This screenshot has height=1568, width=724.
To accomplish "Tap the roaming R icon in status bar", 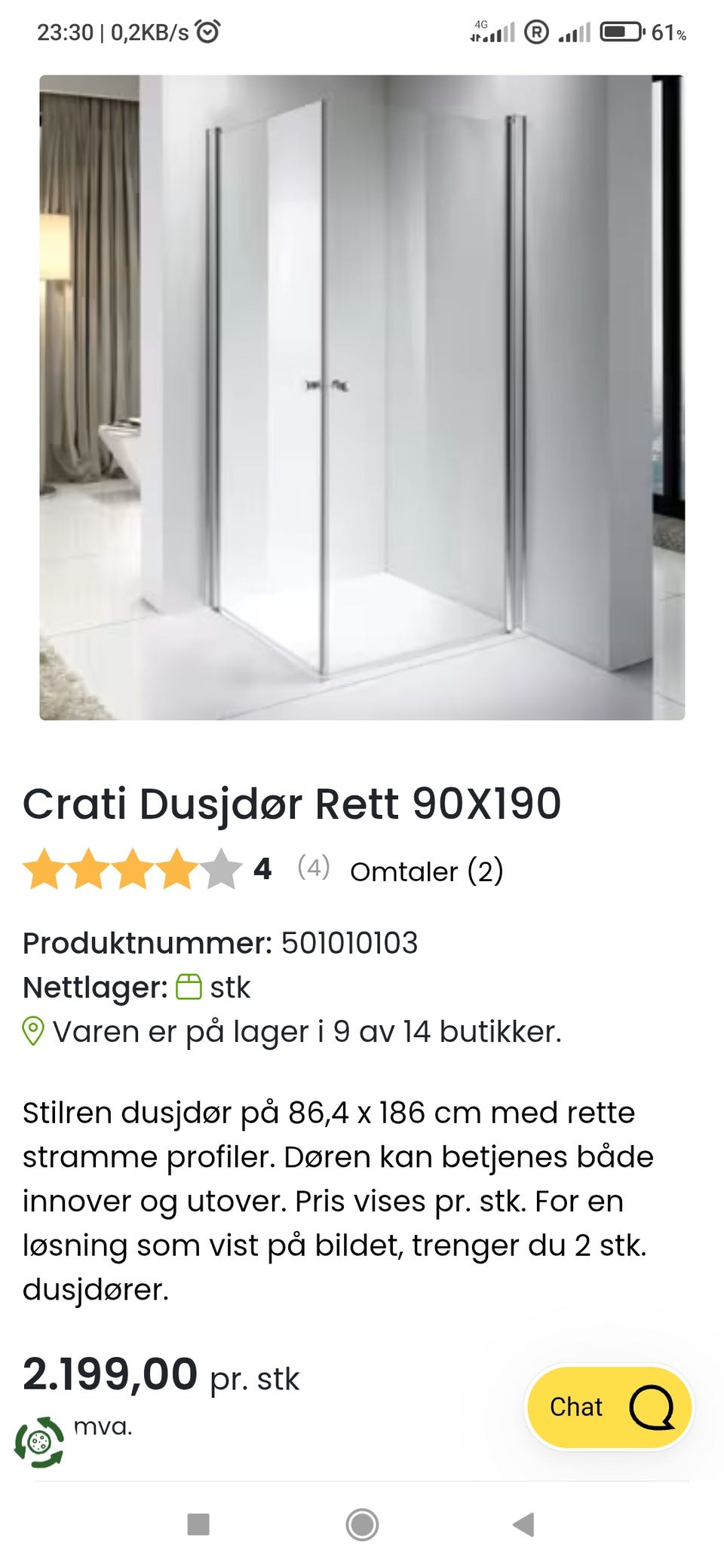I will point(535,32).
